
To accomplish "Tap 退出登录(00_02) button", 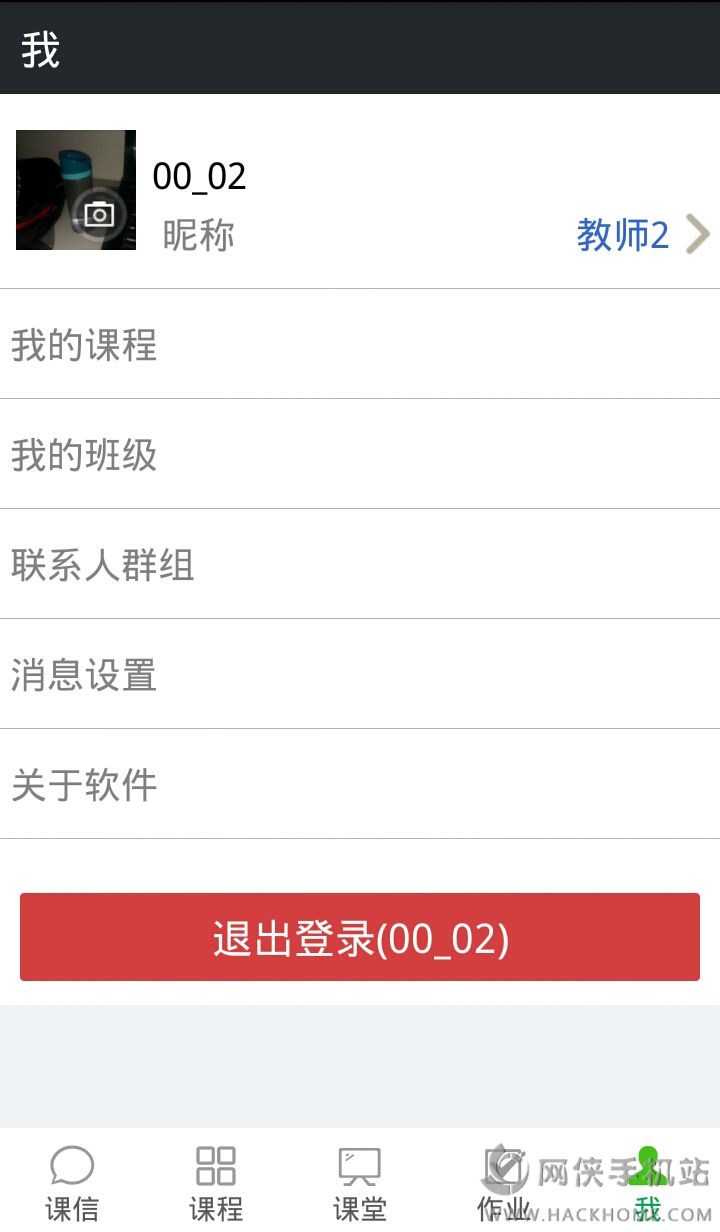I will pos(360,937).
